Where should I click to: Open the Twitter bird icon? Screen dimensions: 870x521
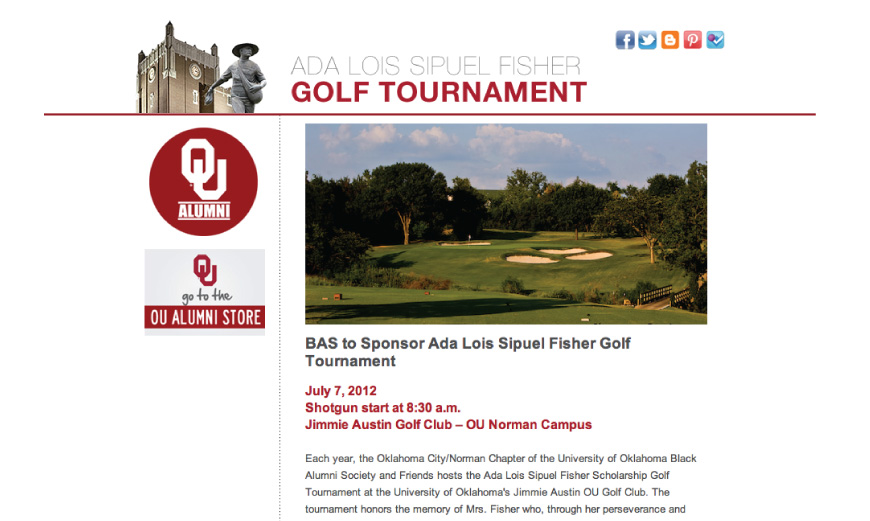point(647,40)
